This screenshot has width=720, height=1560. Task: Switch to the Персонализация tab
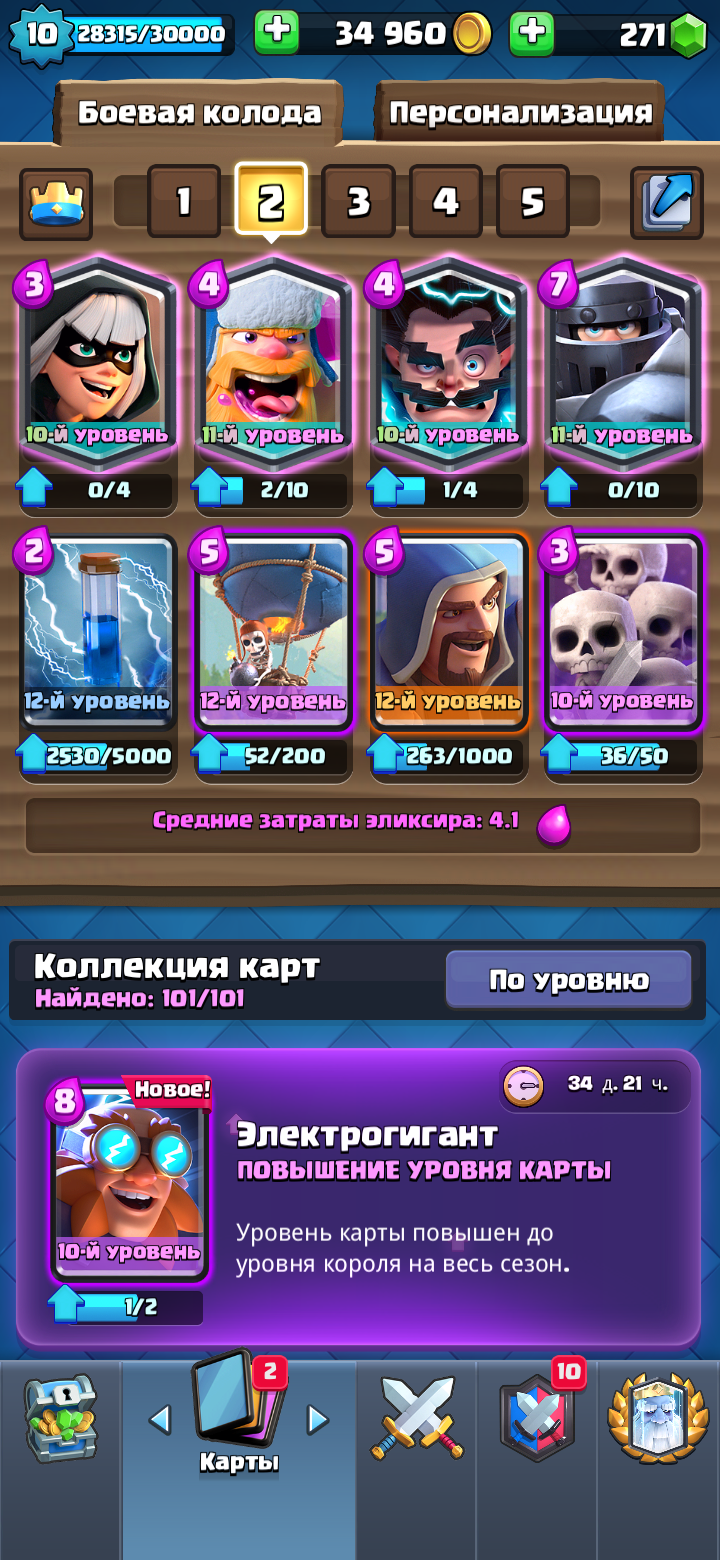click(x=520, y=112)
